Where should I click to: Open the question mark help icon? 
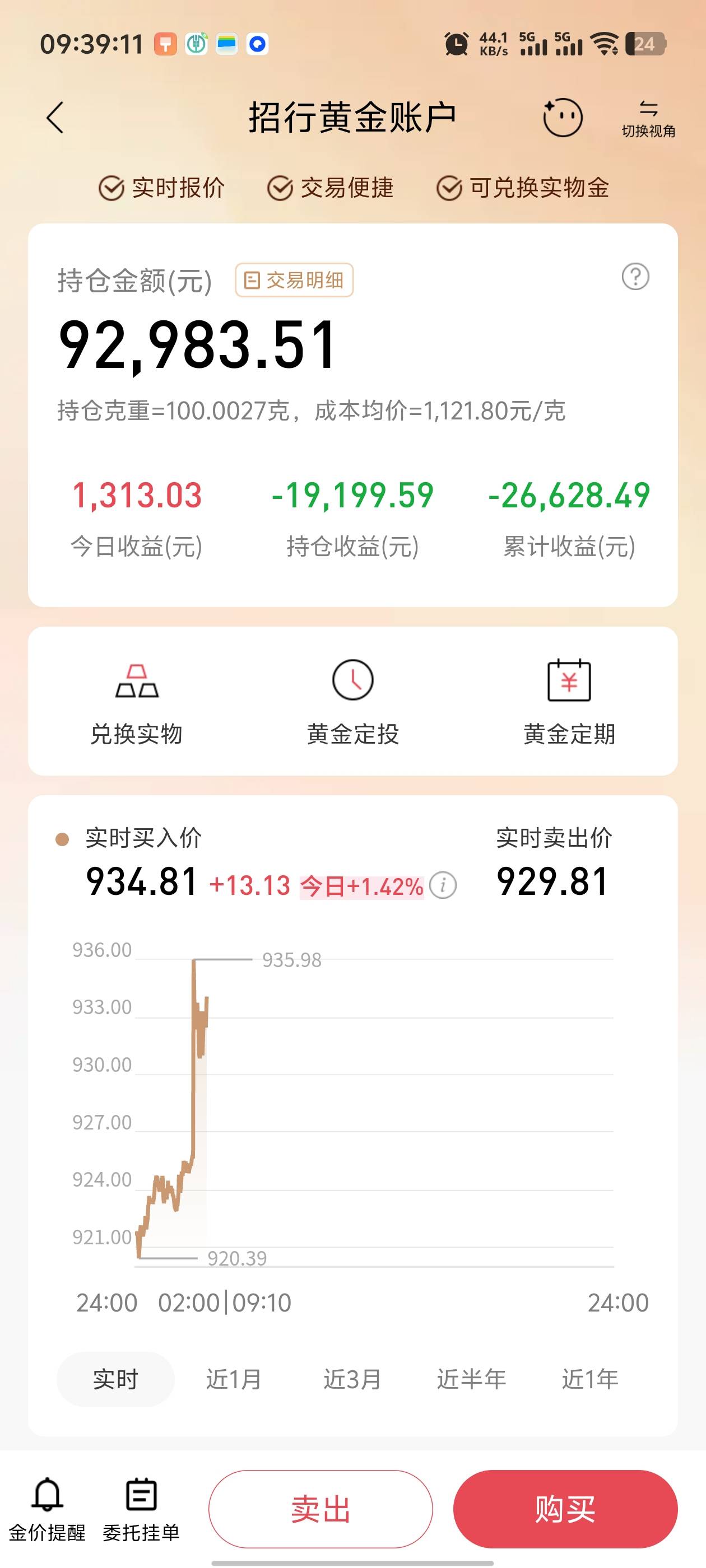click(635, 277)
